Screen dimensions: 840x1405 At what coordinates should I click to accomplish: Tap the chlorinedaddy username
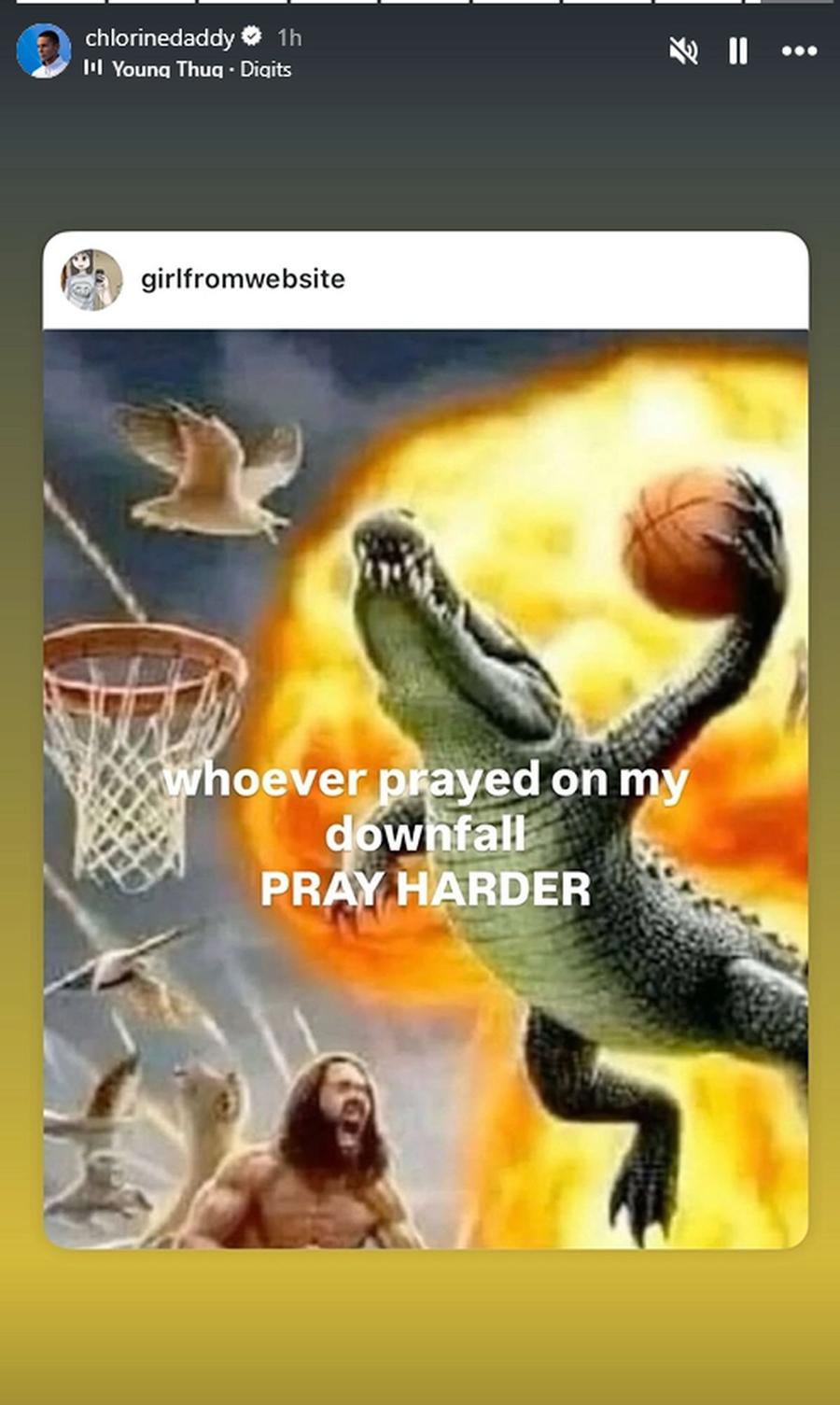point(160,37)
